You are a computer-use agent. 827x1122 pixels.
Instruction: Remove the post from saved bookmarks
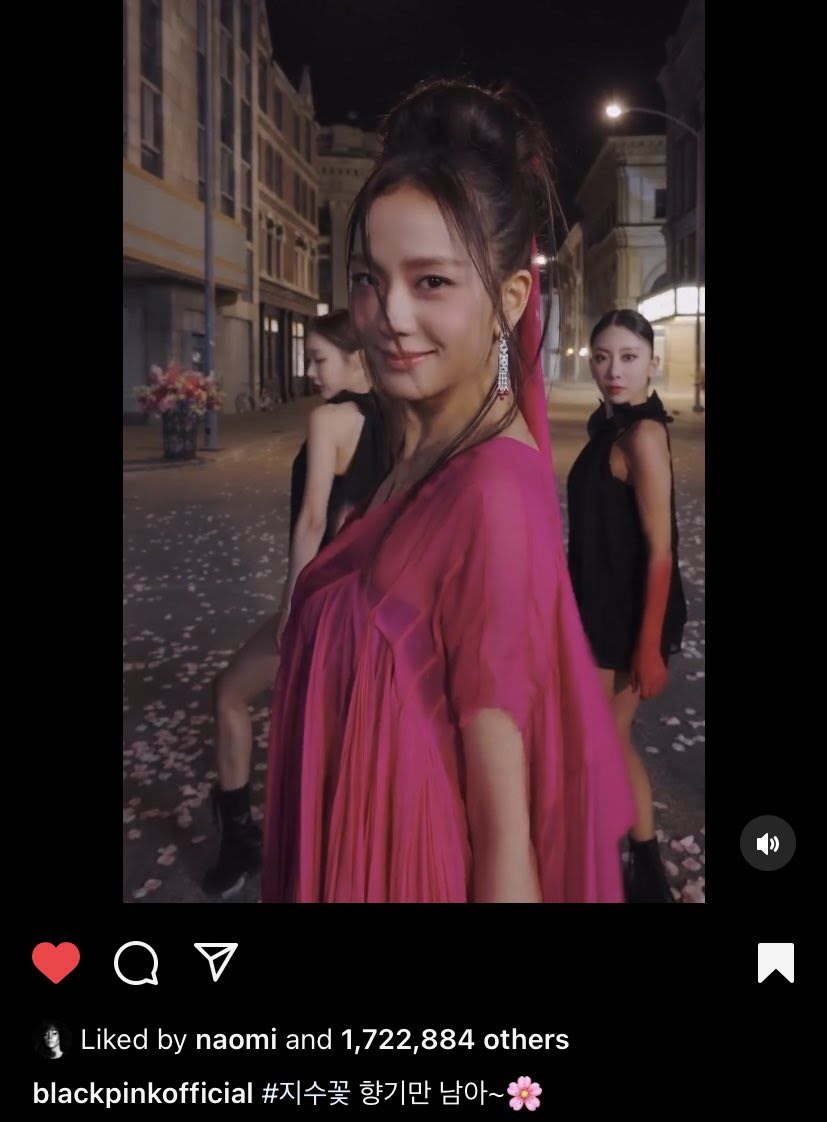(775, 963)
